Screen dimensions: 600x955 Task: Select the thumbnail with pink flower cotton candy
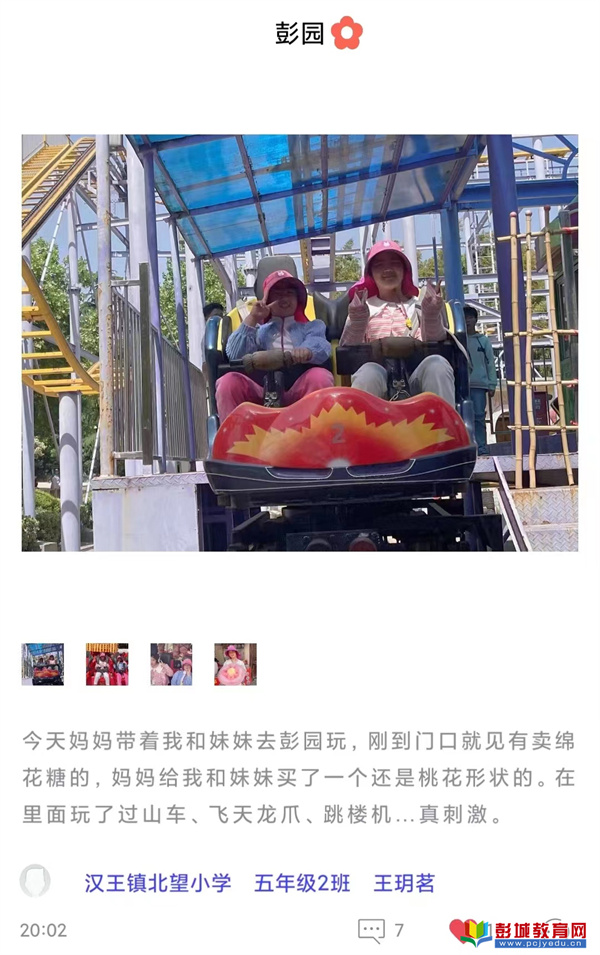pyautogui.click(x=235, y=664)
